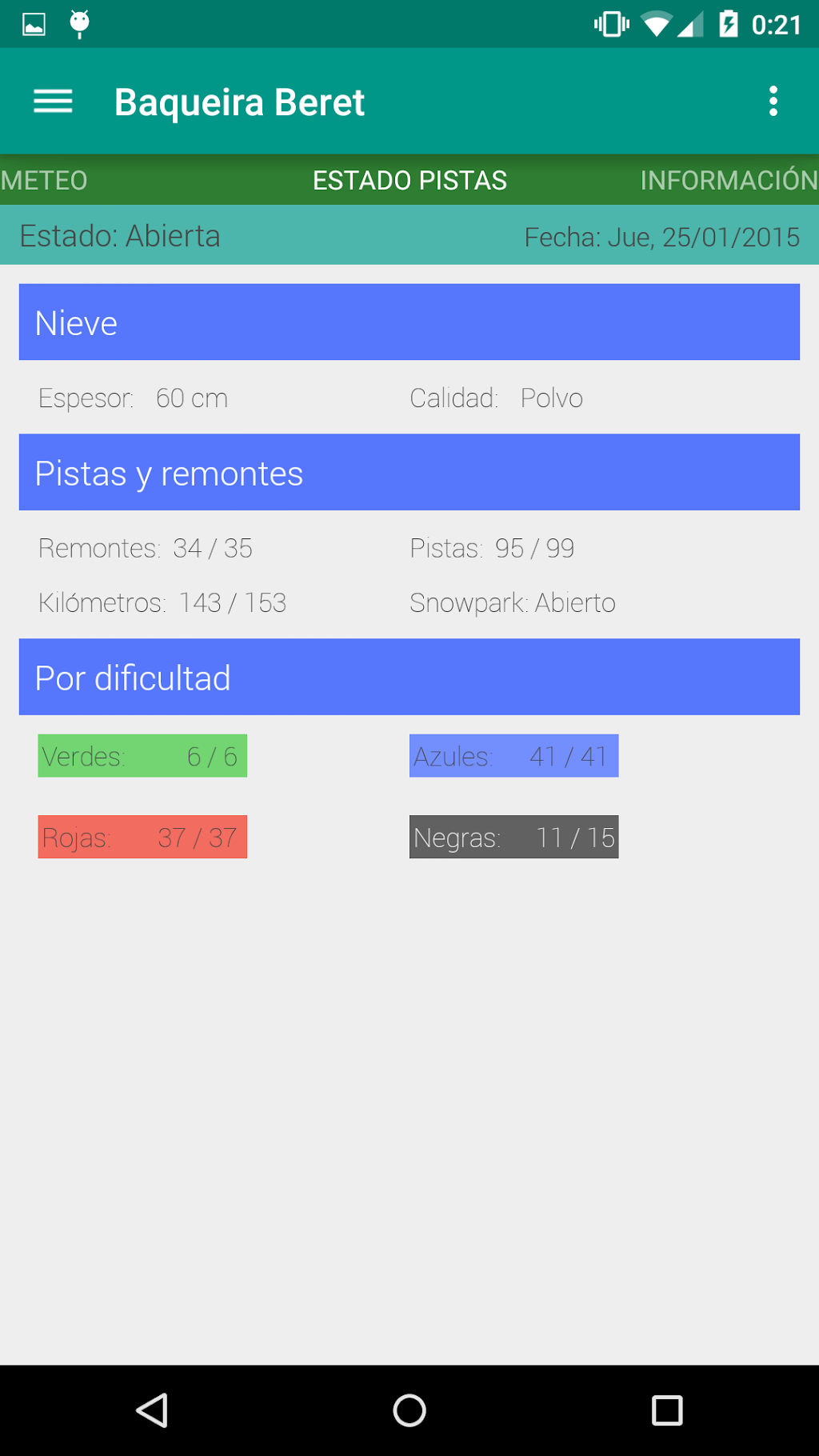Go to the INFORMACIÓN tab
The image size is (819, 1456).
coord(728,180)
